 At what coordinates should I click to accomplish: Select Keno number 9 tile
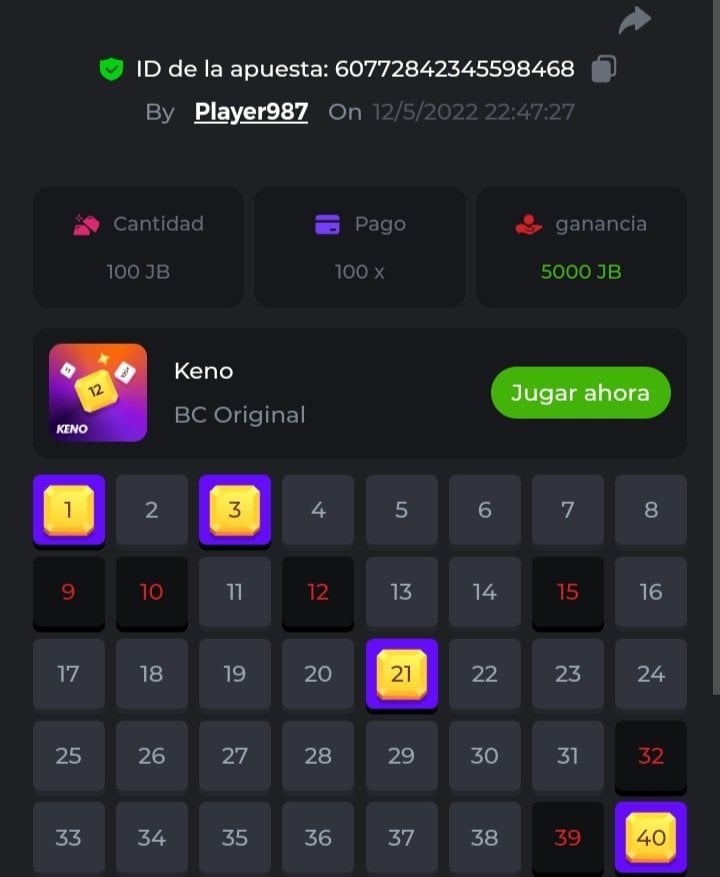coord(68,592)
